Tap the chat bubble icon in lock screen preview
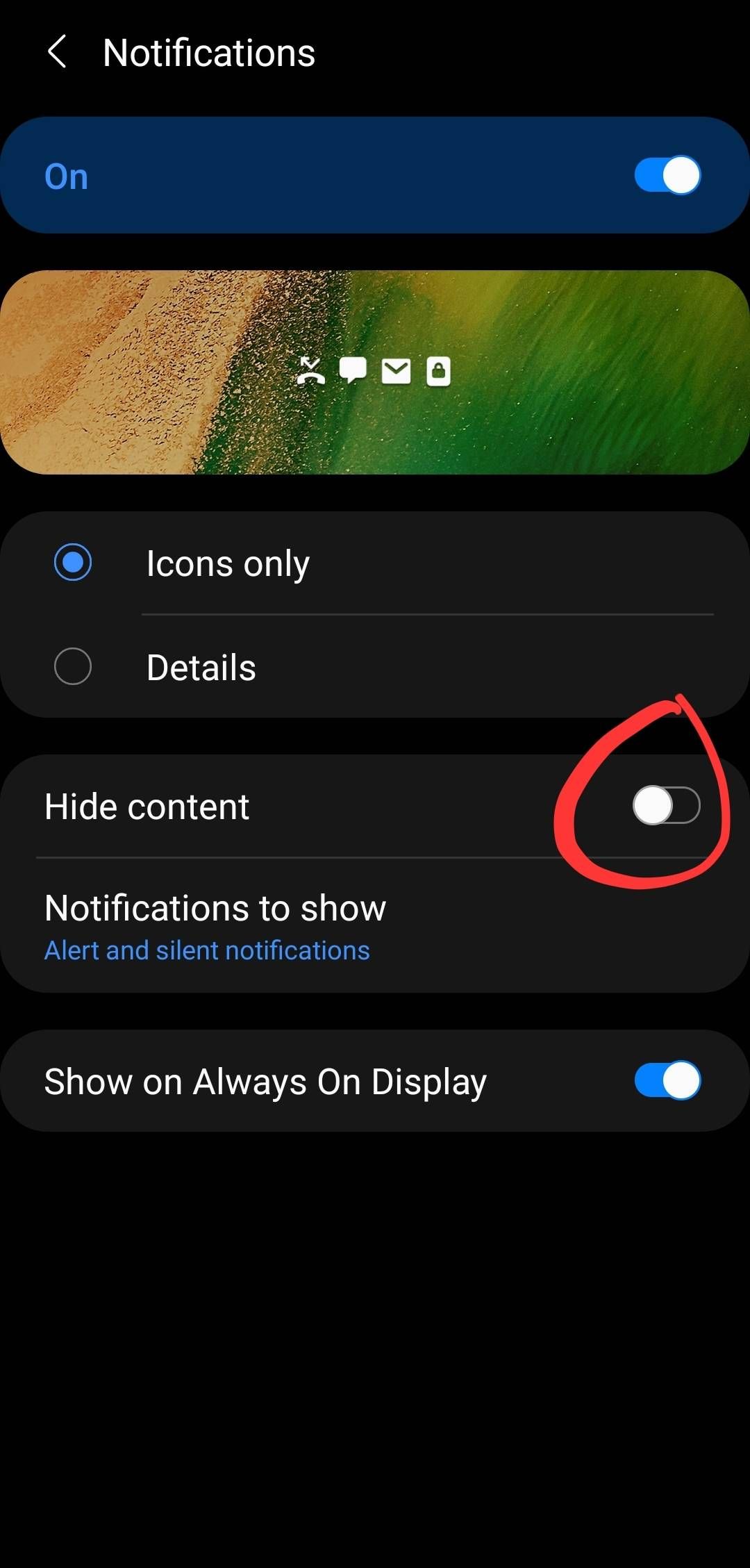This screenshot has height=1568, width=750. coord(353,371)
